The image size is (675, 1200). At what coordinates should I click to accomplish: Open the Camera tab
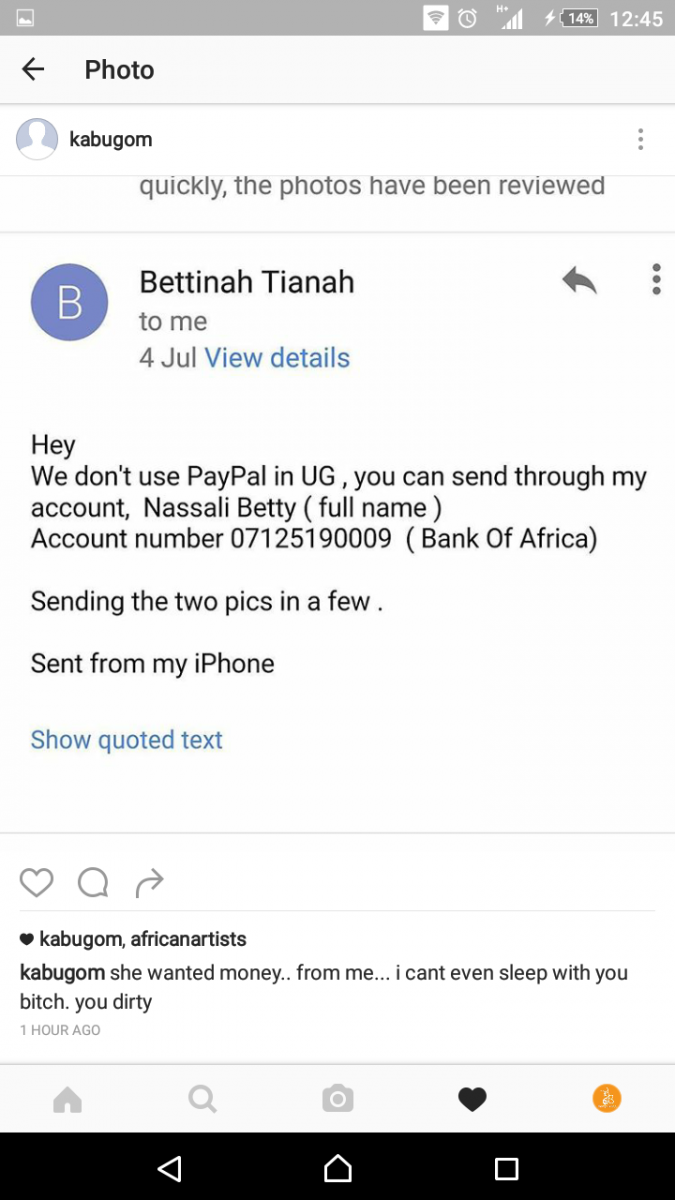point(338,1100)
